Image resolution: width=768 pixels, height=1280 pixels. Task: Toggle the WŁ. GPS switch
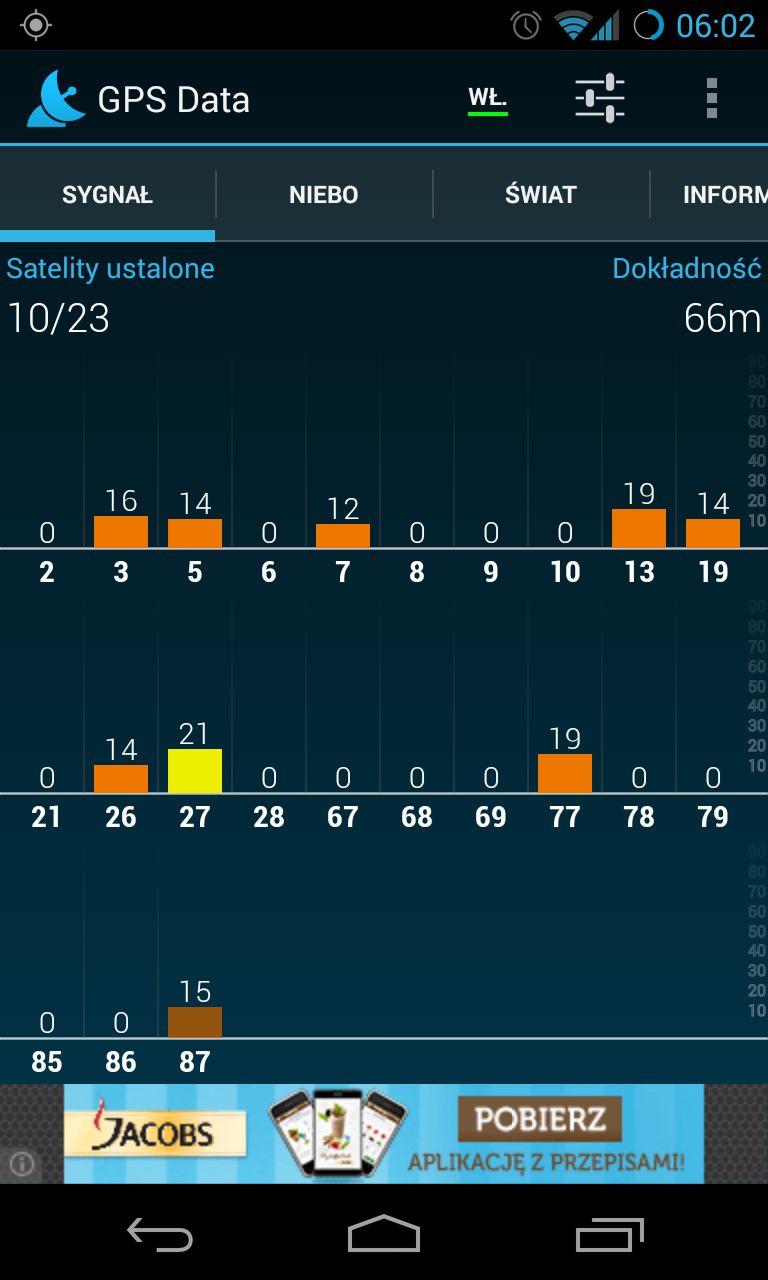point(488,99)
